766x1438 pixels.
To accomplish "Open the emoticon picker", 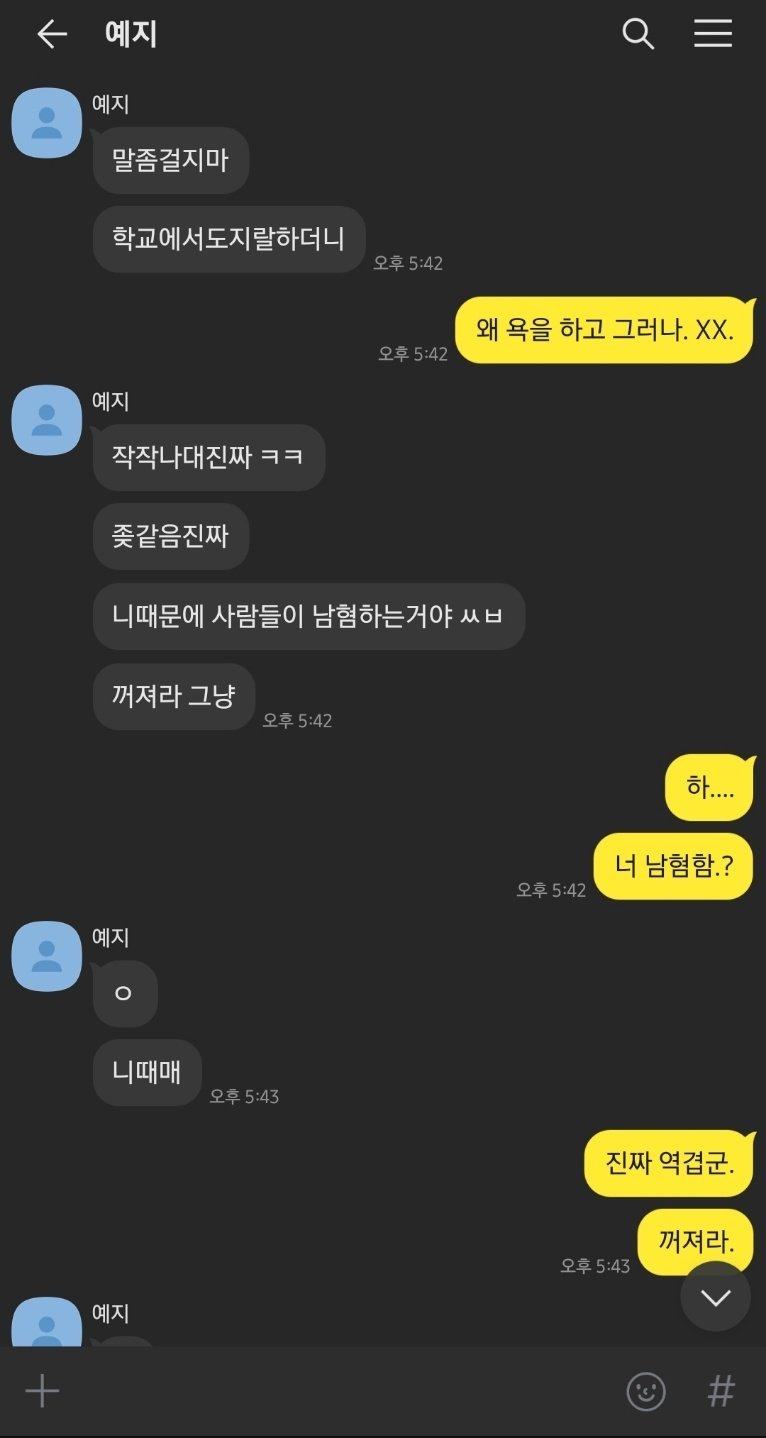I will coord(646,1391).
